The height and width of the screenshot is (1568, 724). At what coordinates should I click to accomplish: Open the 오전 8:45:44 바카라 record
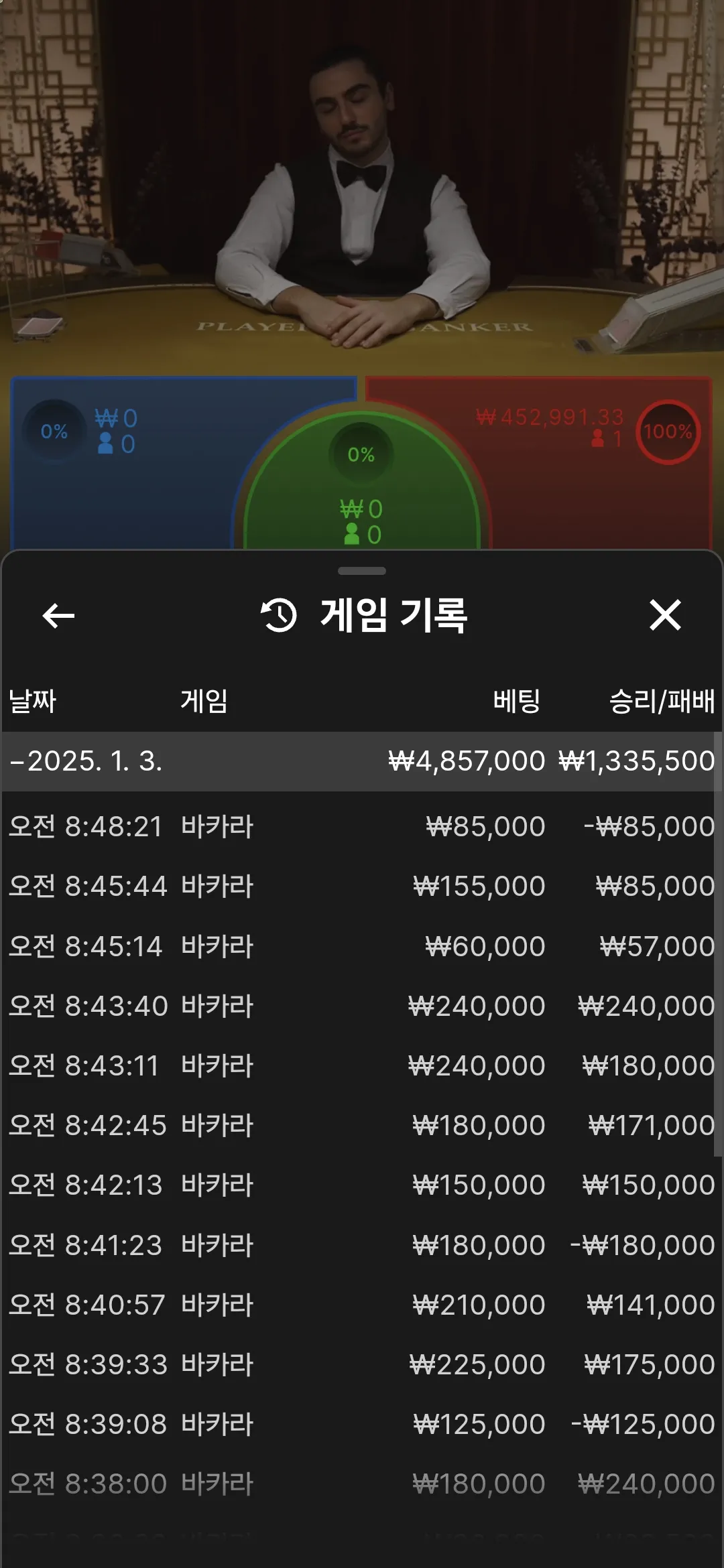[x=362, y=887]
